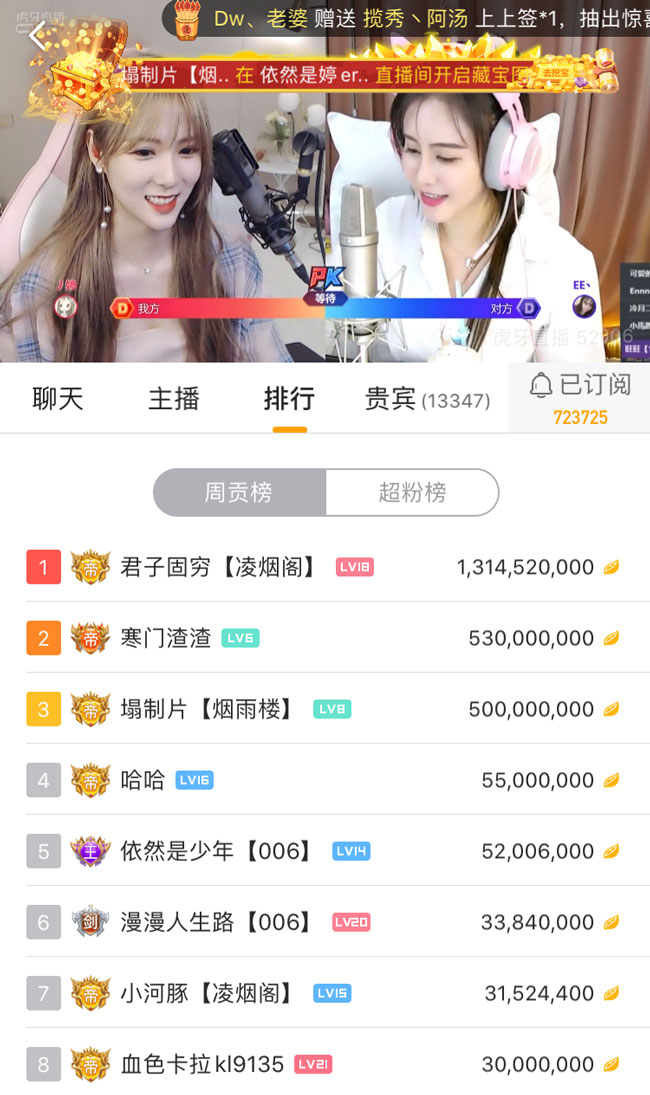Select the 周贡榜 ranking

[239, 492]
